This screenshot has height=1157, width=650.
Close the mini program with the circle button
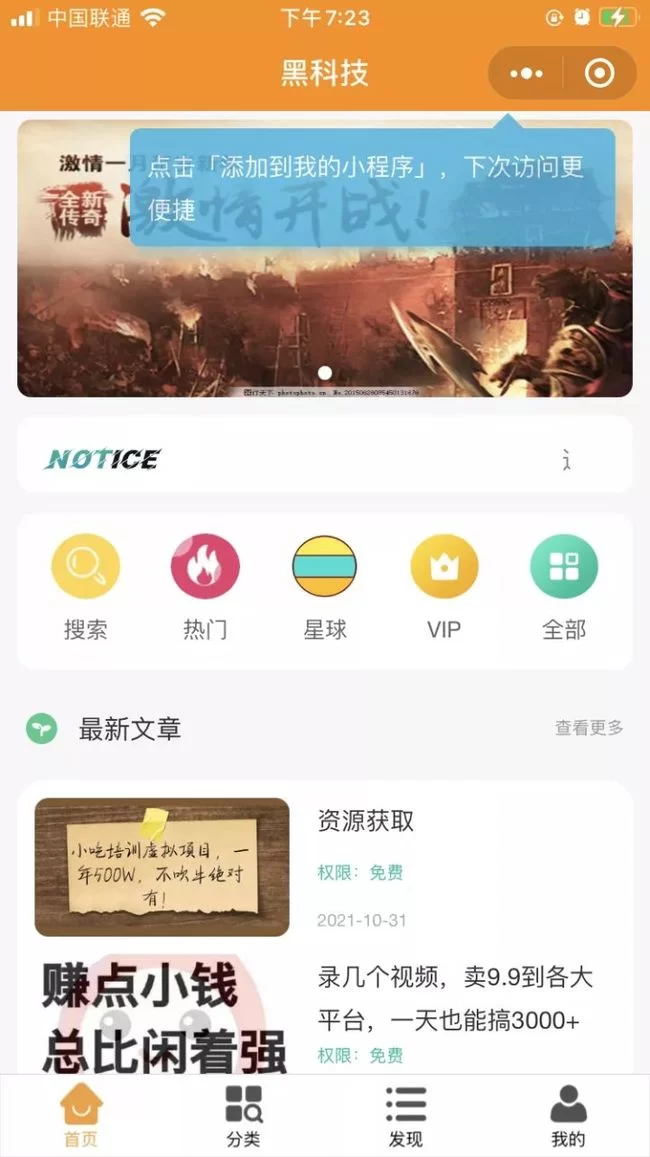pyautogui.click(x=600, y=73)
